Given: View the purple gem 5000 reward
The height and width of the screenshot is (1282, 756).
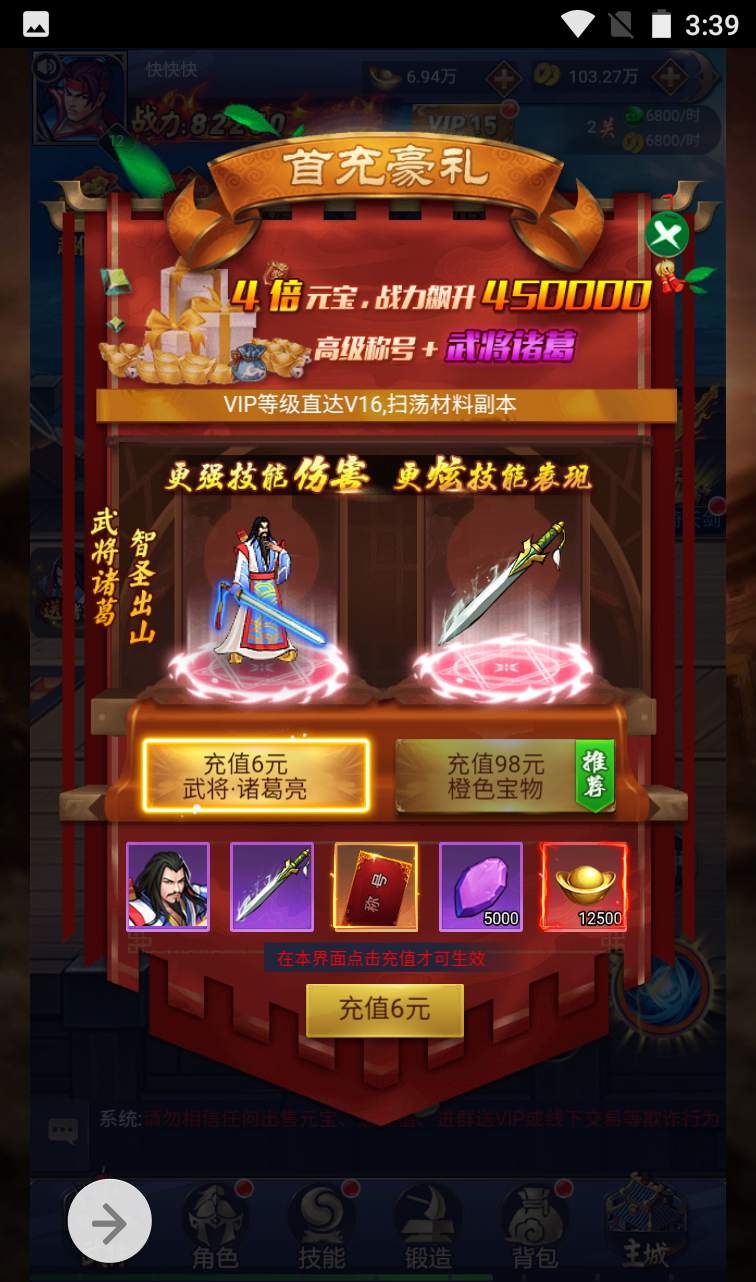Looking at the screenshot, I should point(481,887).
